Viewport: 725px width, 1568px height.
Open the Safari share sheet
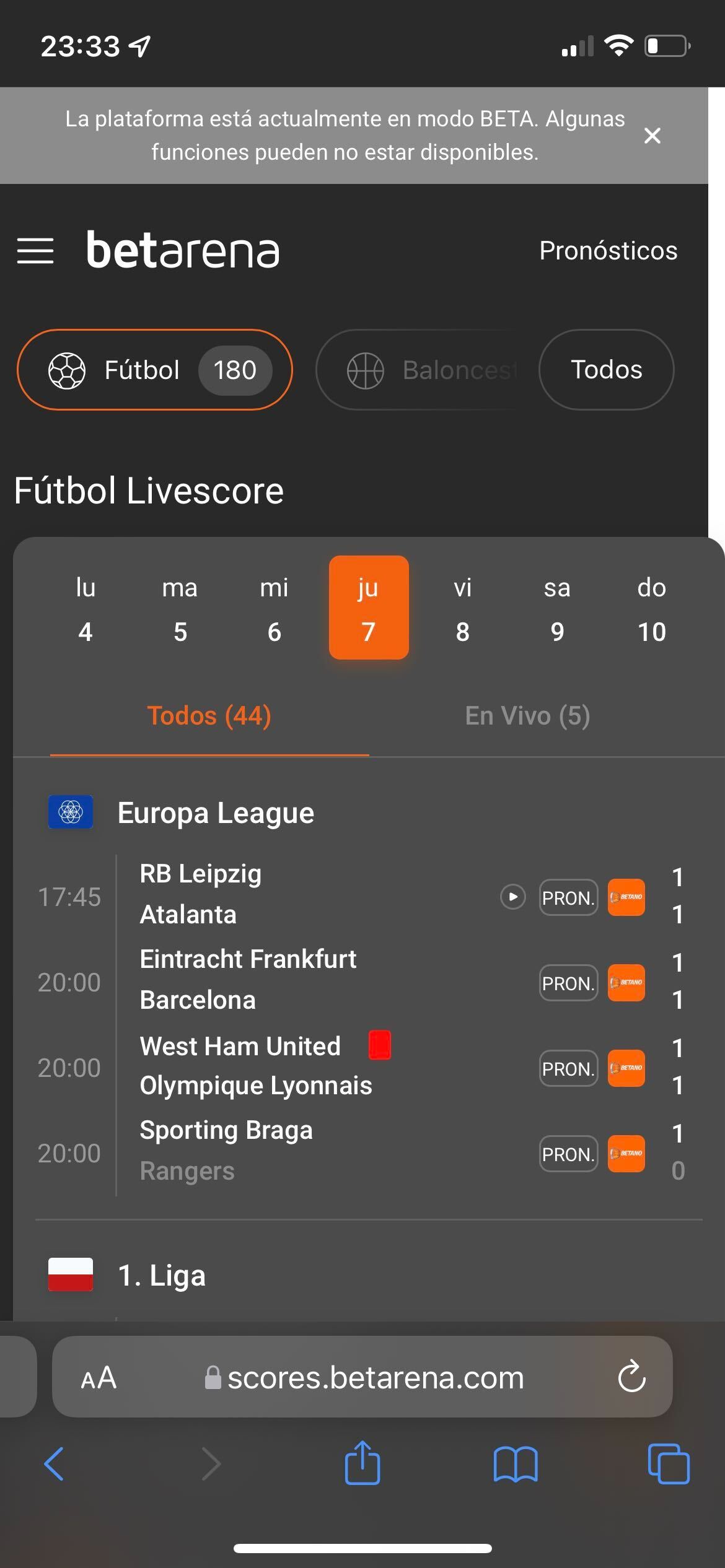click(362, 1464)
